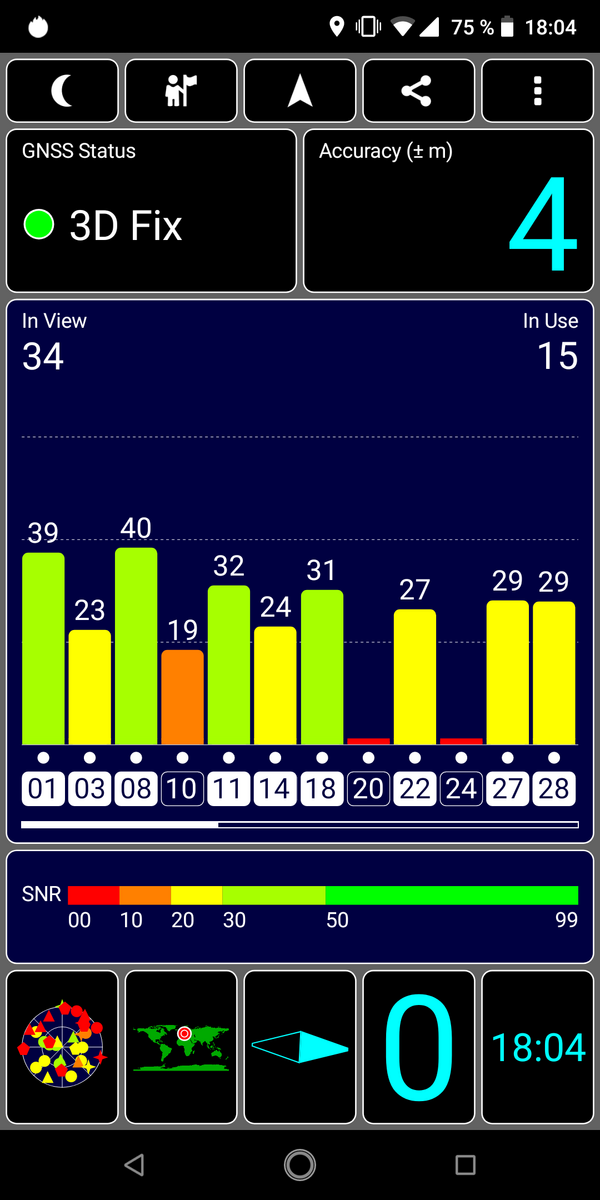Screen dimensions: 600x1200
Task: Share the current GPS location
Action: 419,92
